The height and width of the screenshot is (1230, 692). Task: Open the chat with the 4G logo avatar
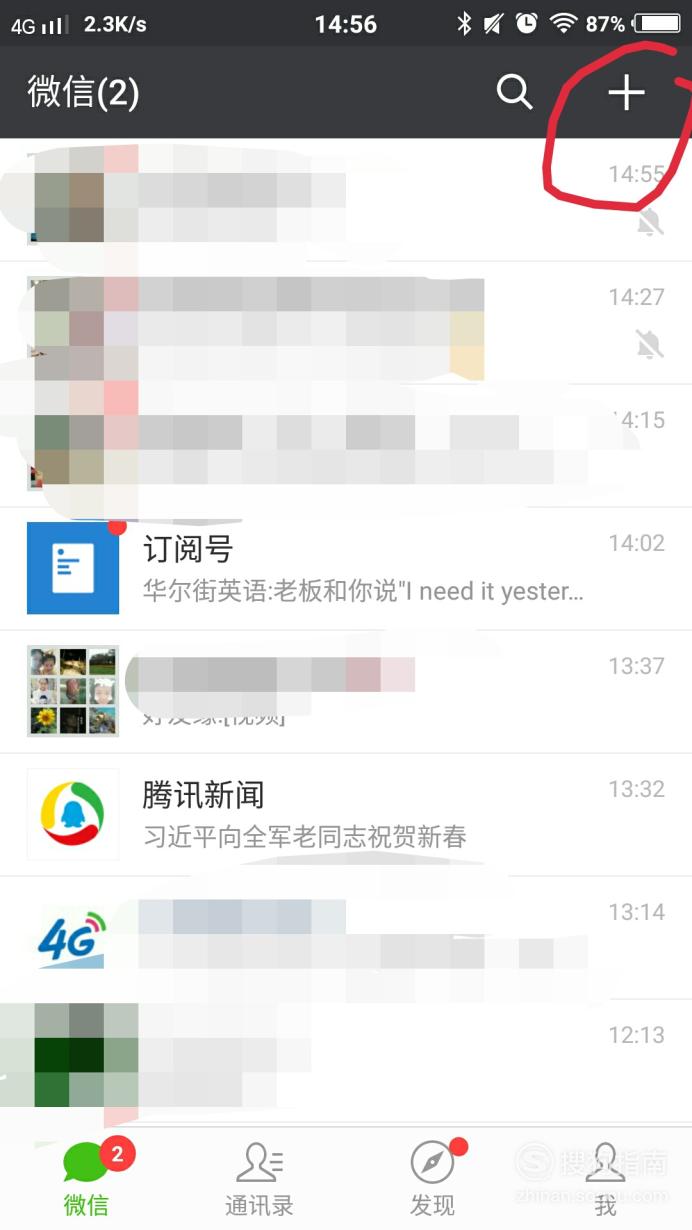346,937
